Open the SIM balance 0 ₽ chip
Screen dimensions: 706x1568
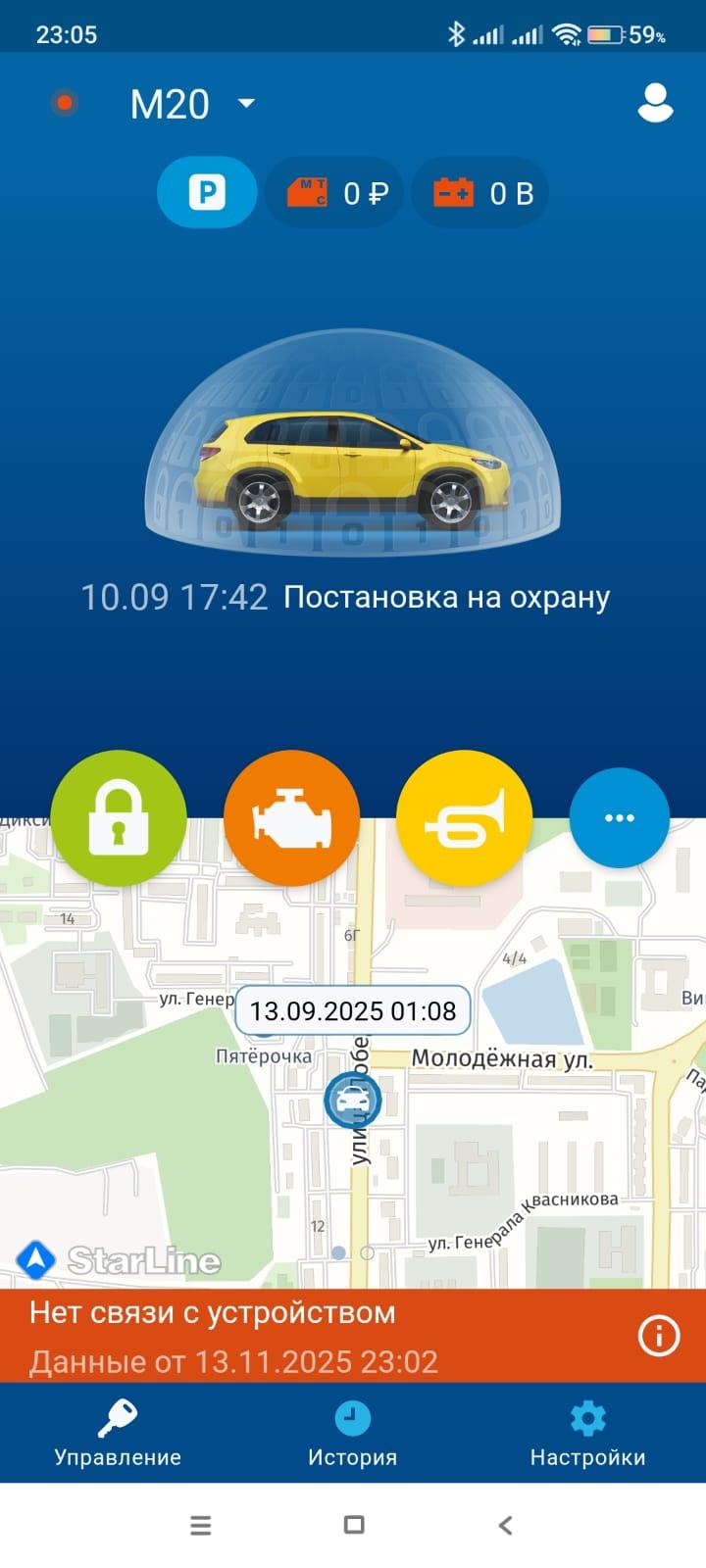coord(335,193)
